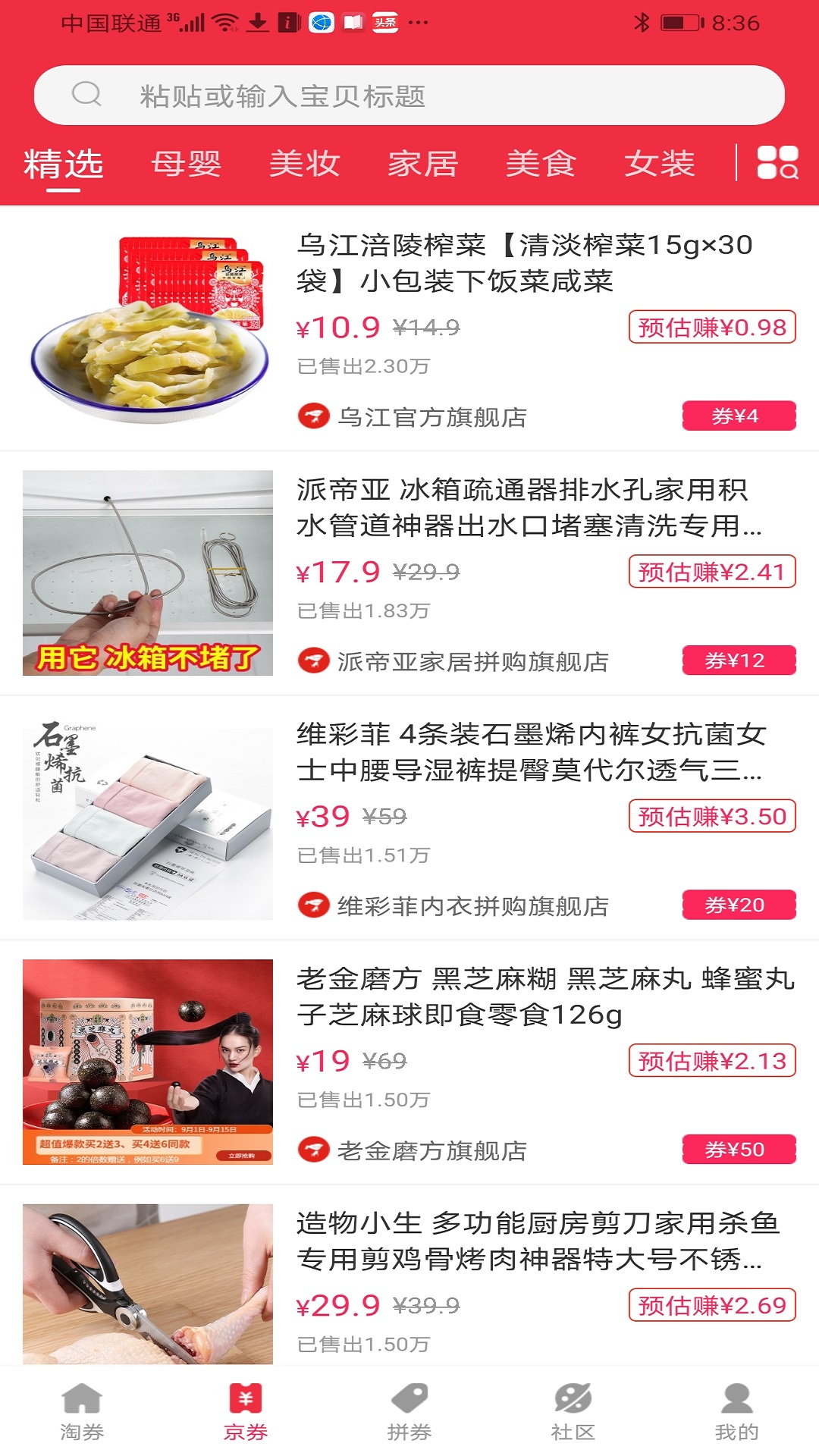Open the category grid search icon
The image size is (819, 1456).
777,163
